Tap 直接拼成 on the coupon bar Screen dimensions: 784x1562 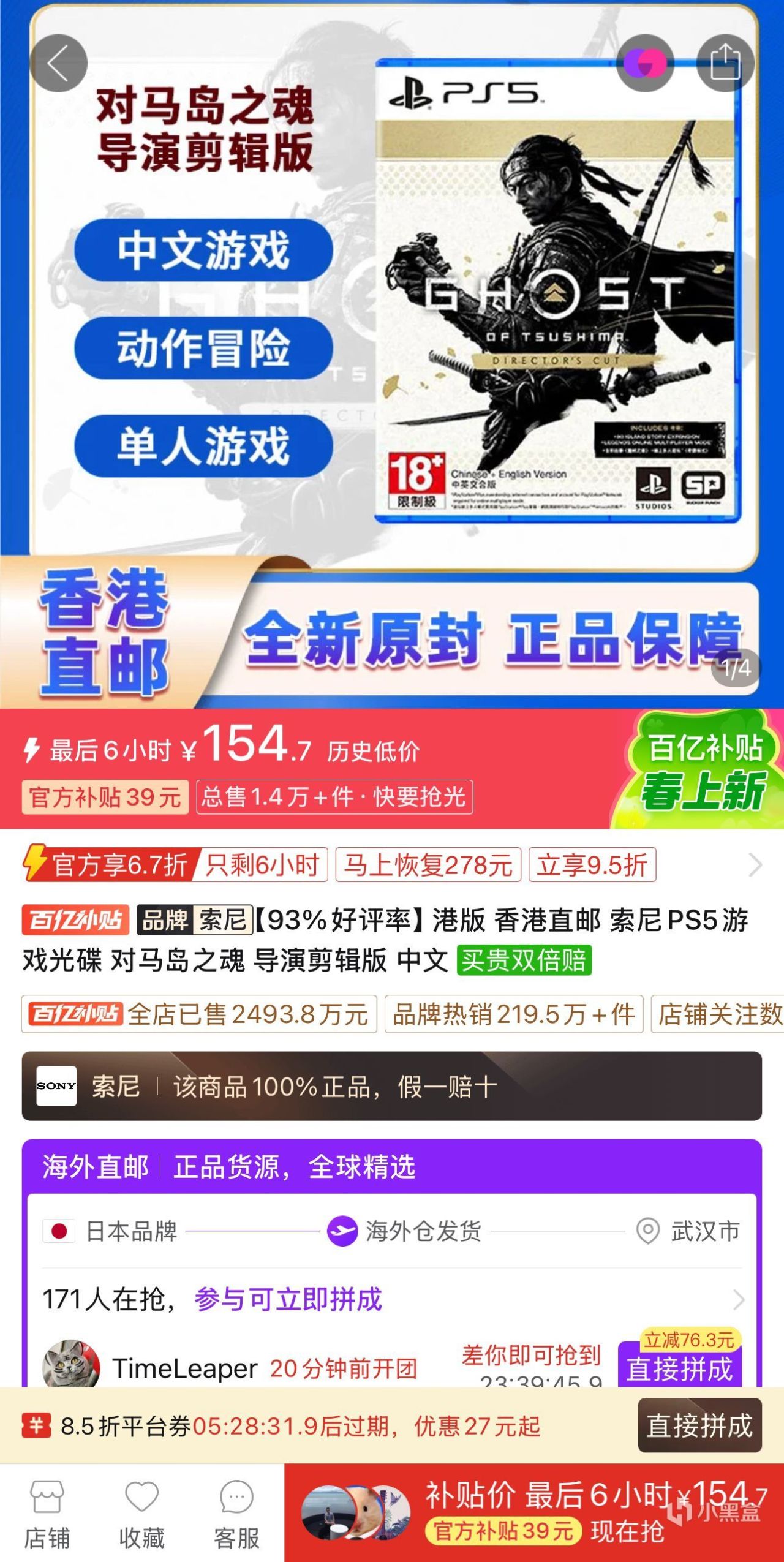[699, 1426]
